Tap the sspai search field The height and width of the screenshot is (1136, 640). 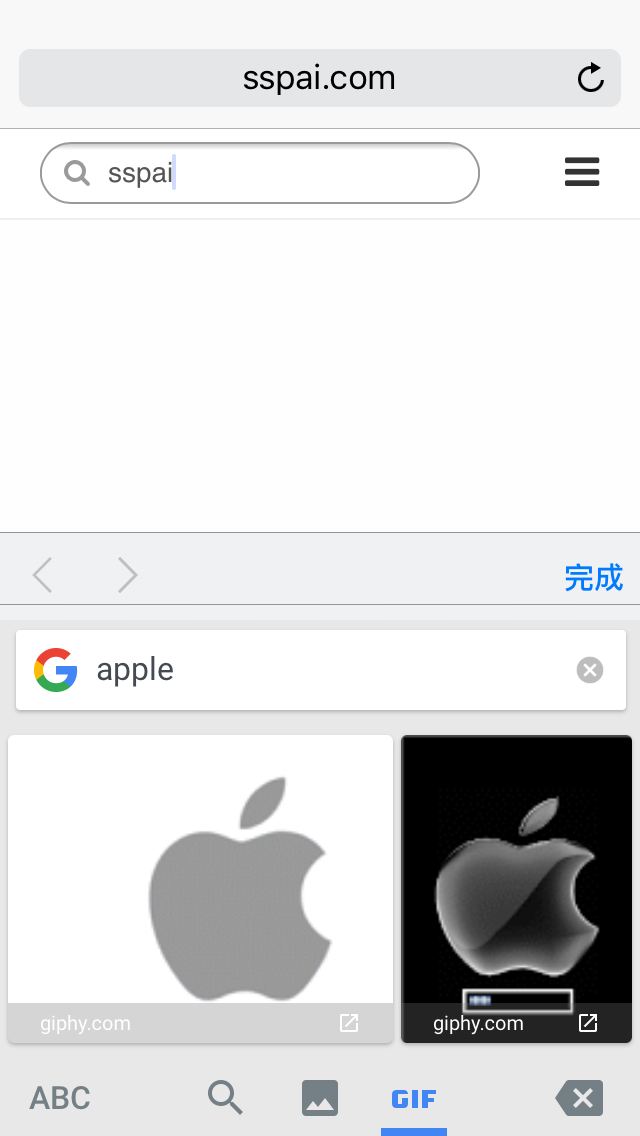[260, 173]
